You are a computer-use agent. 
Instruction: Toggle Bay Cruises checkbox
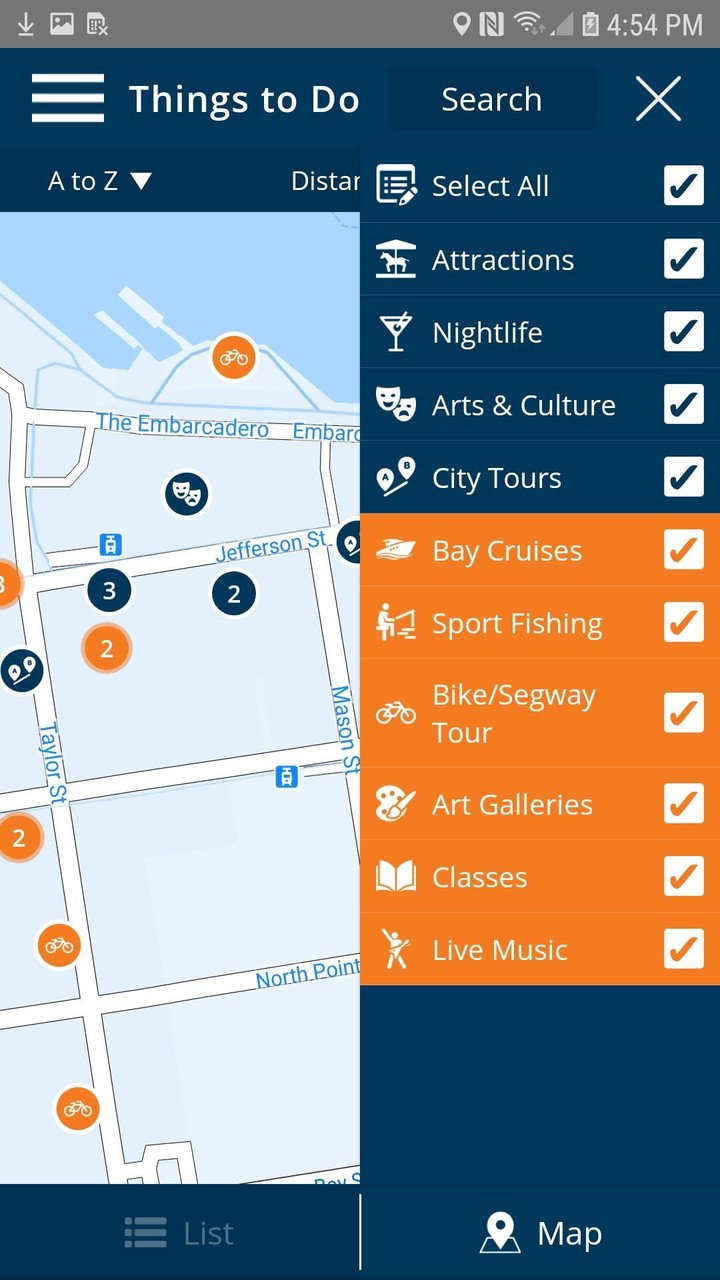[684, 550]
